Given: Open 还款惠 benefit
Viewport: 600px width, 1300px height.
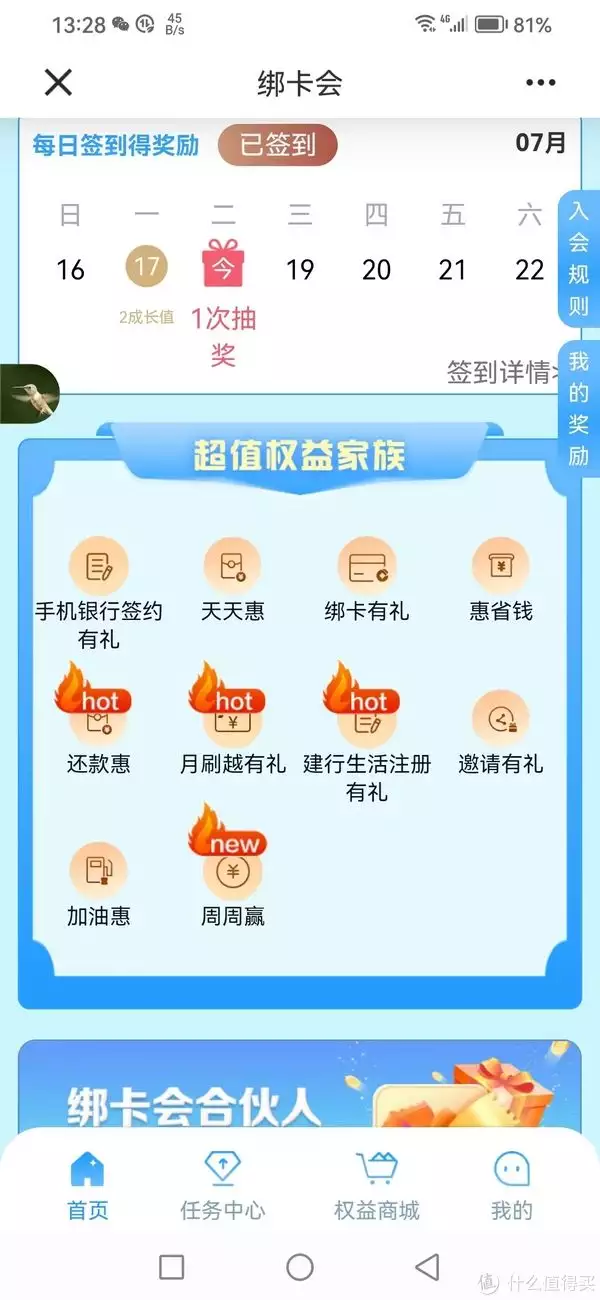Looking at the screenshot, I should coord(98,722).
